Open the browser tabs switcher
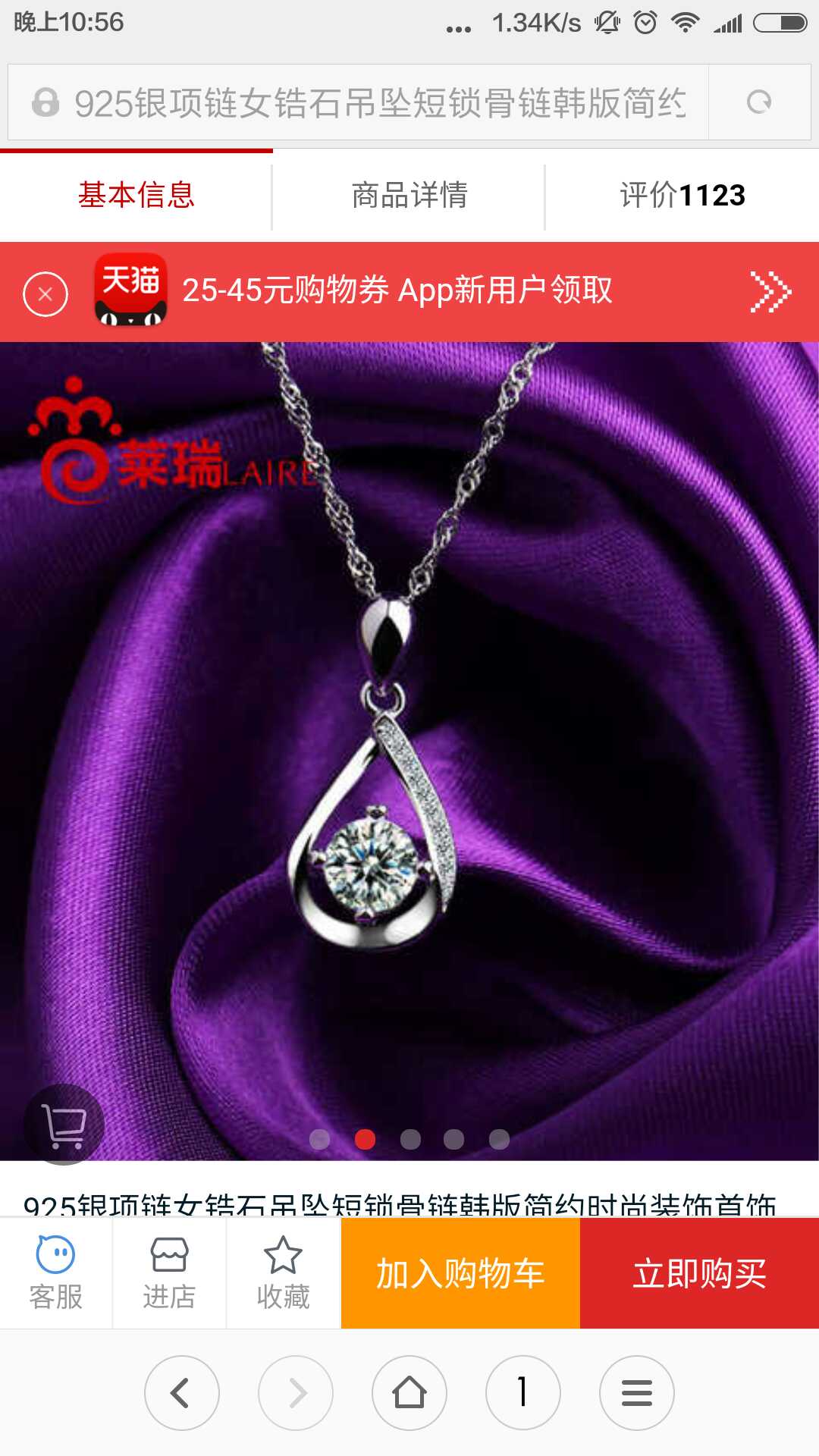Viewport: 819px width, 1456px height. (522, 1393)
